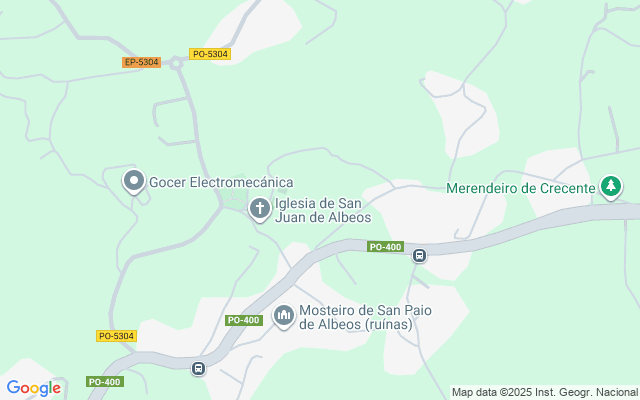640x400 pixels.
Task: Tap the Mosteiro de San Paio de Albeos marker
Action: (x=284, y=316)
